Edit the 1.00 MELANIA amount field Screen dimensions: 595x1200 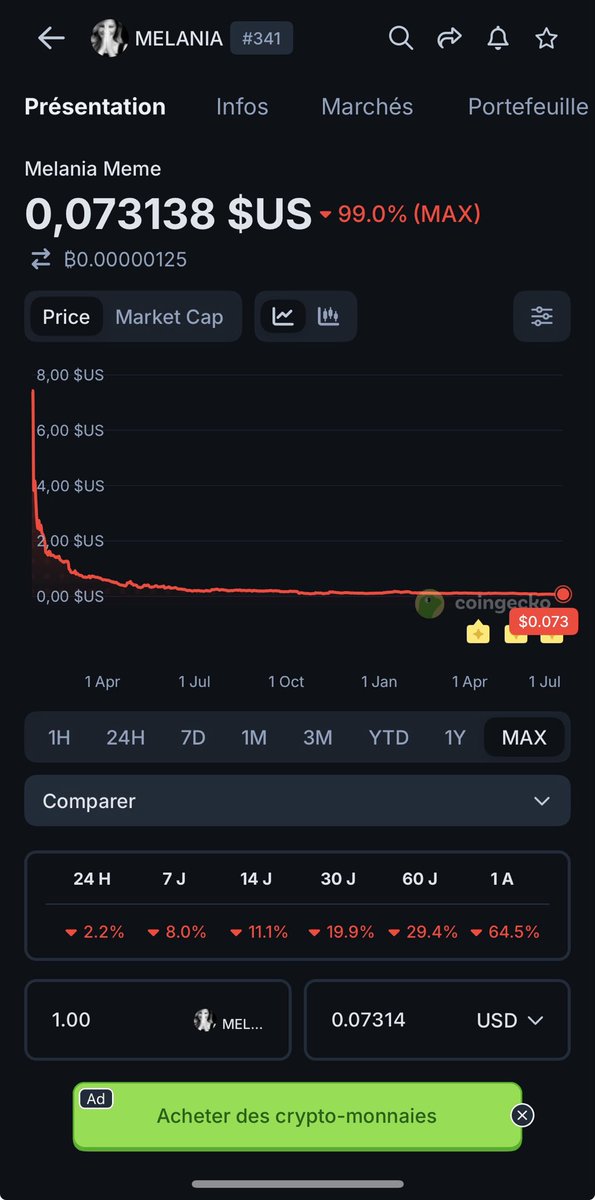click(157, 1020)
